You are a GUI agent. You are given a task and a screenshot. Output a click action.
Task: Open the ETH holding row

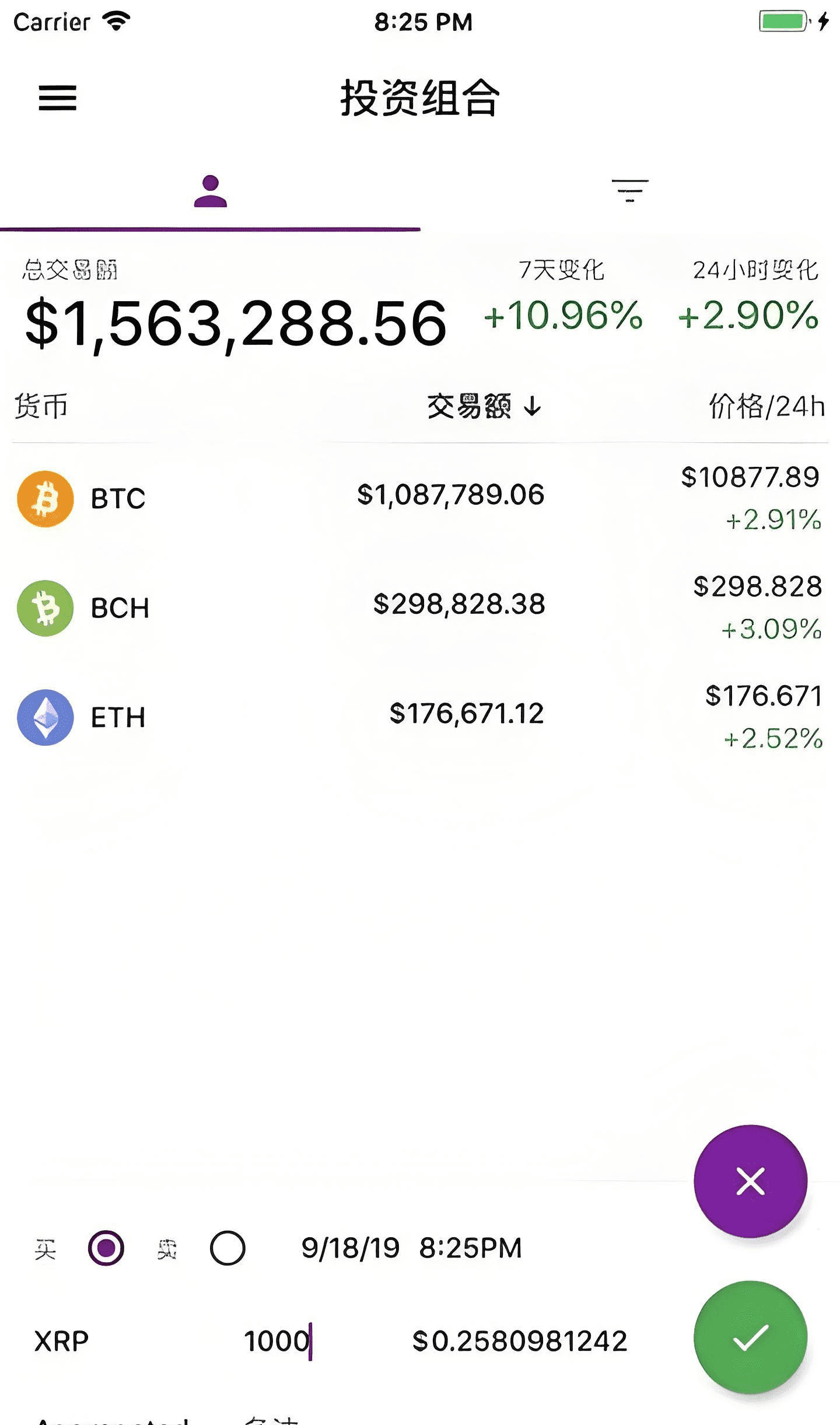point(420,717)
